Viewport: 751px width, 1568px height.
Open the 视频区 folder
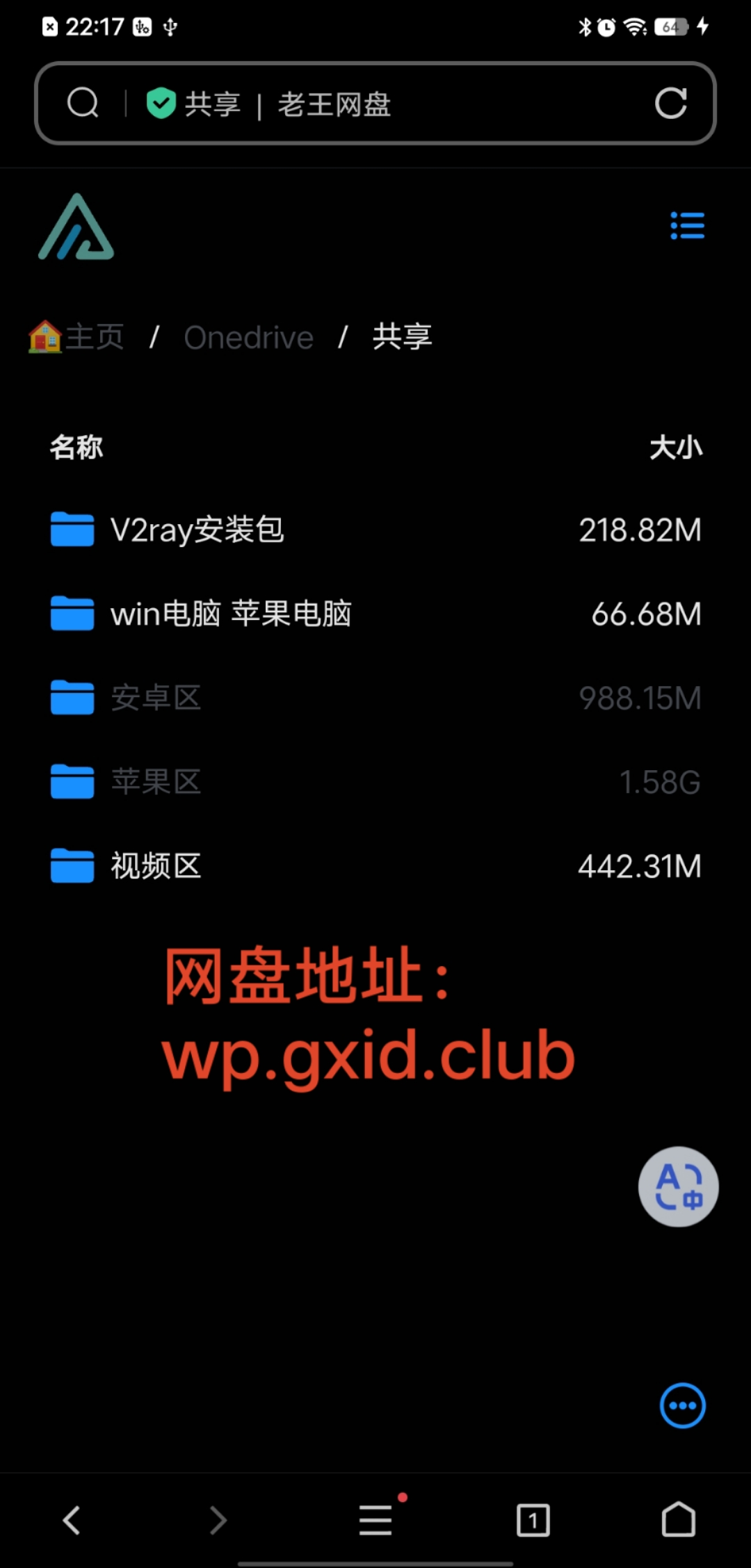coord(156,866)
